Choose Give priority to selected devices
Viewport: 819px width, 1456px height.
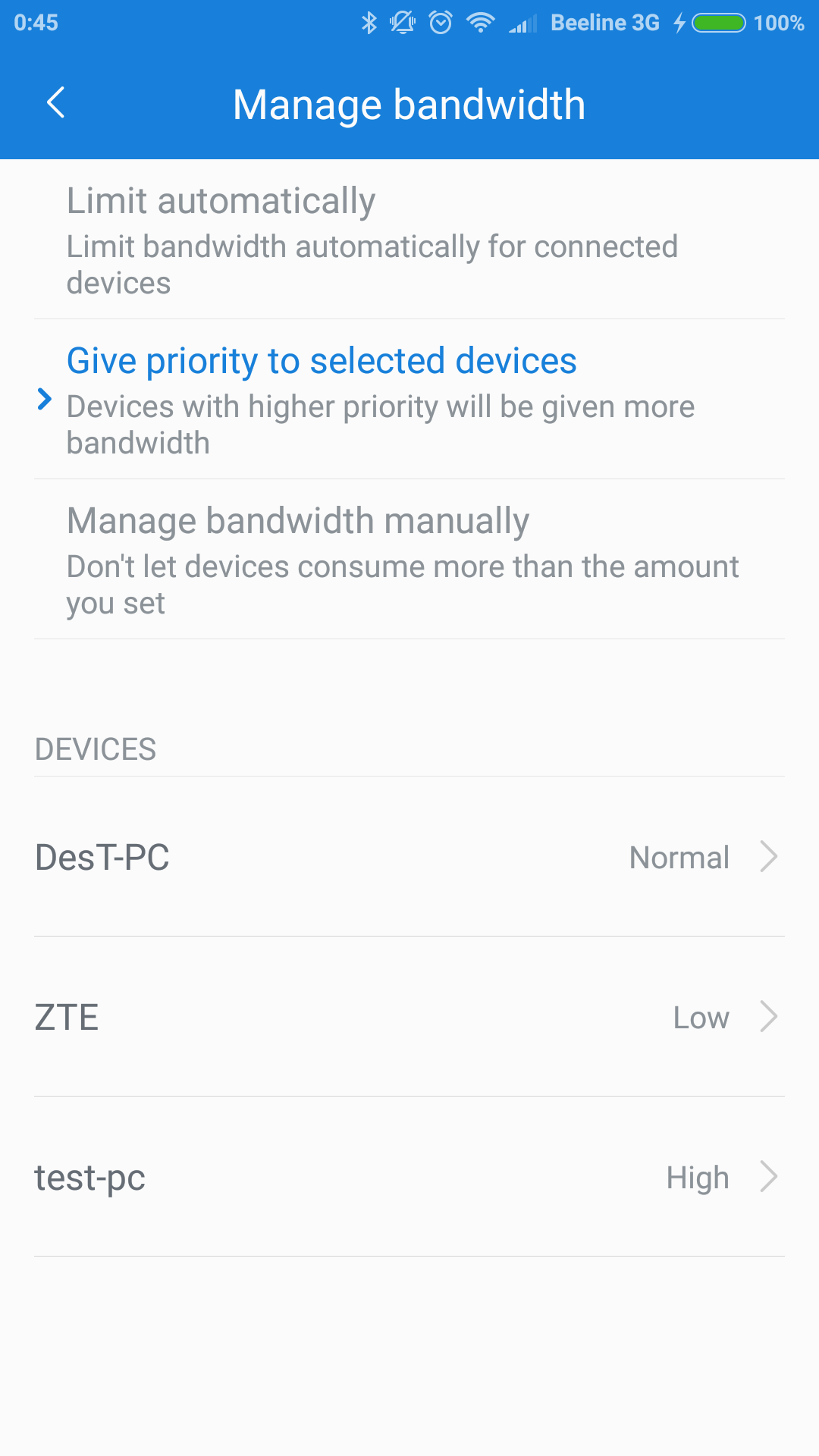409,400
